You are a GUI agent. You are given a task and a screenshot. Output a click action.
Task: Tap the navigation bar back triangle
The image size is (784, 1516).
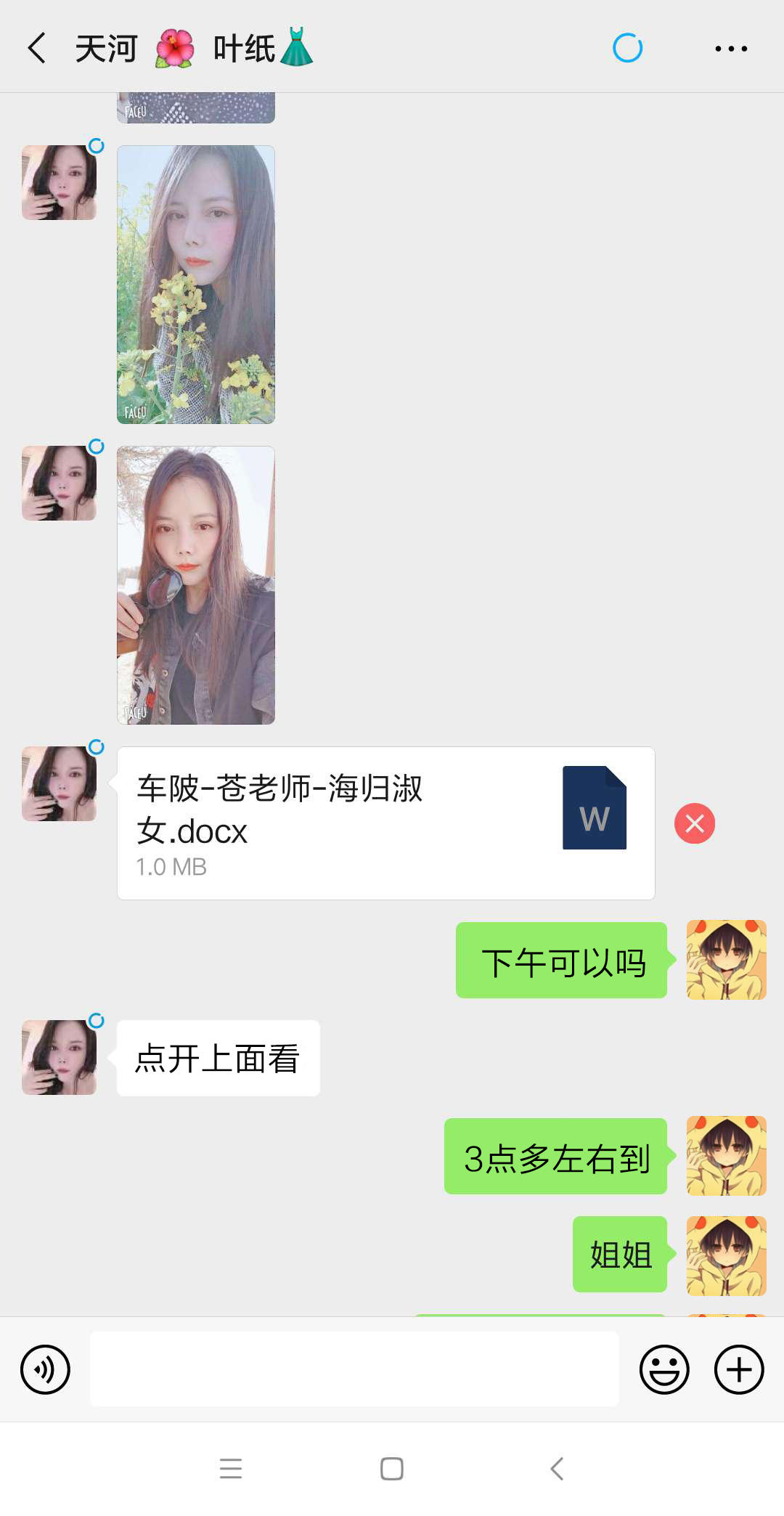click(555, 1468)
